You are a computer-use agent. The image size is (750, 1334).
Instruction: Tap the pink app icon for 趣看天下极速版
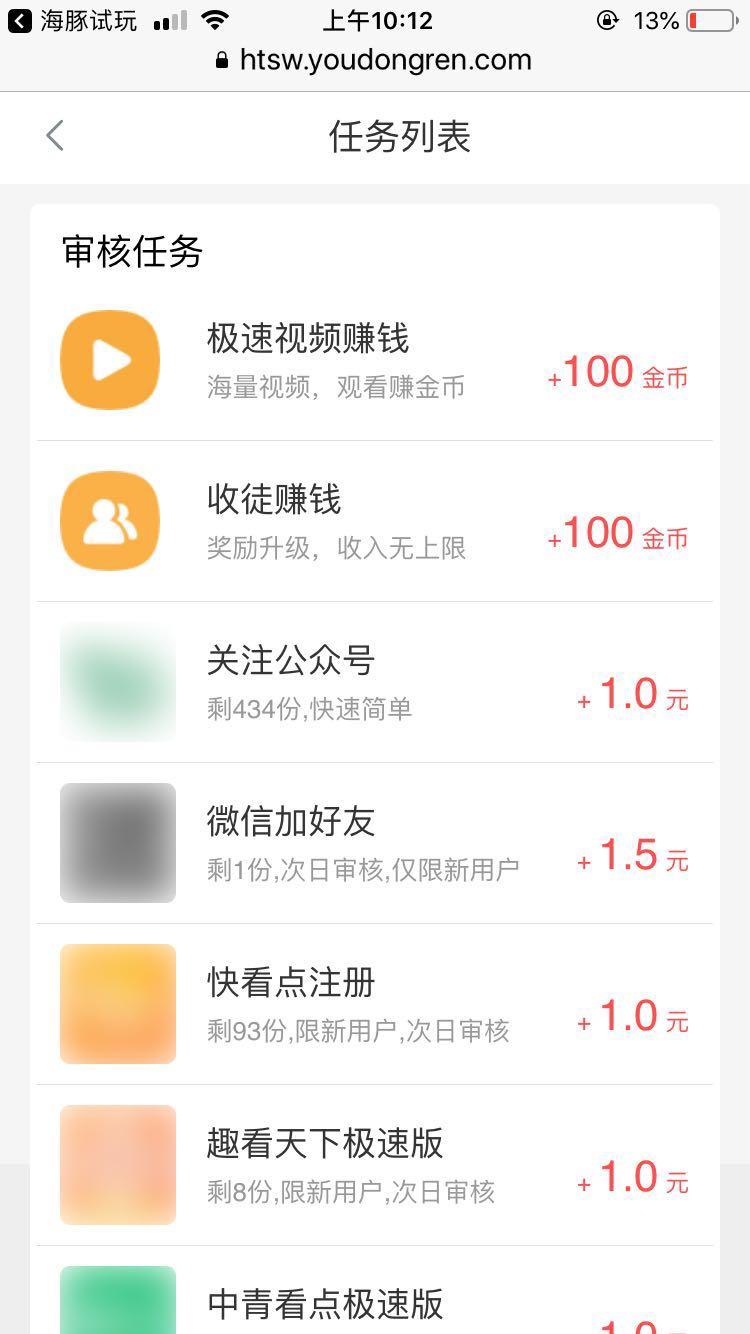pyautogui.click(x=117, y=1164)
